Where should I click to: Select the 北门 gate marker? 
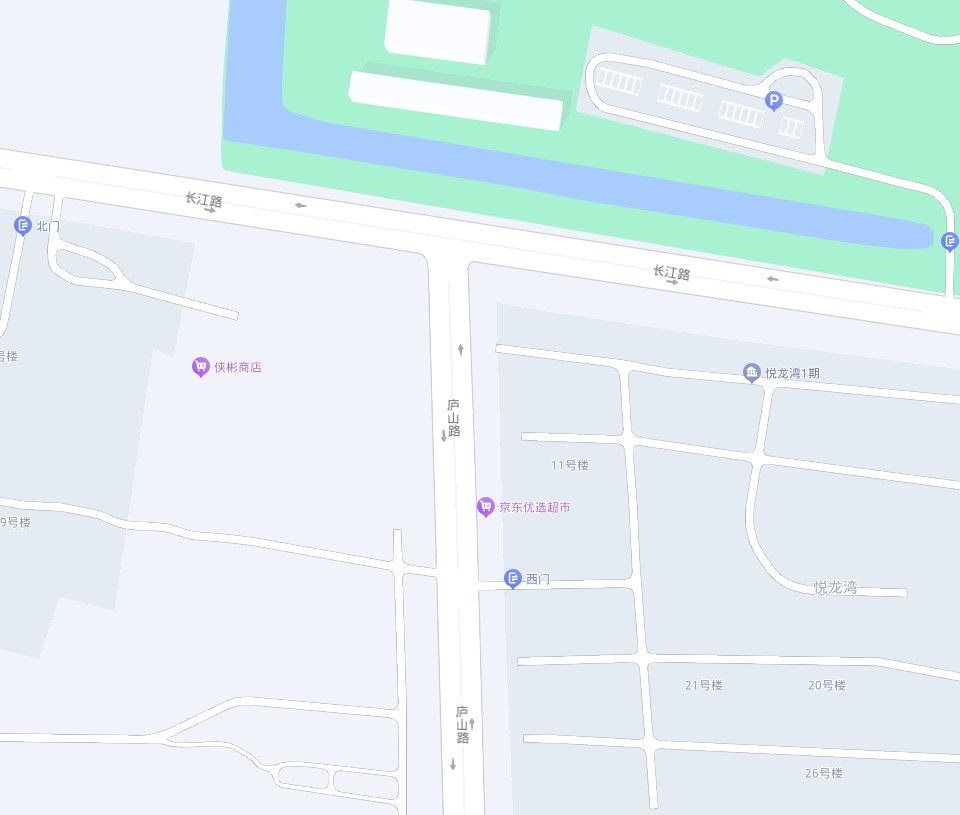point(23,226)
